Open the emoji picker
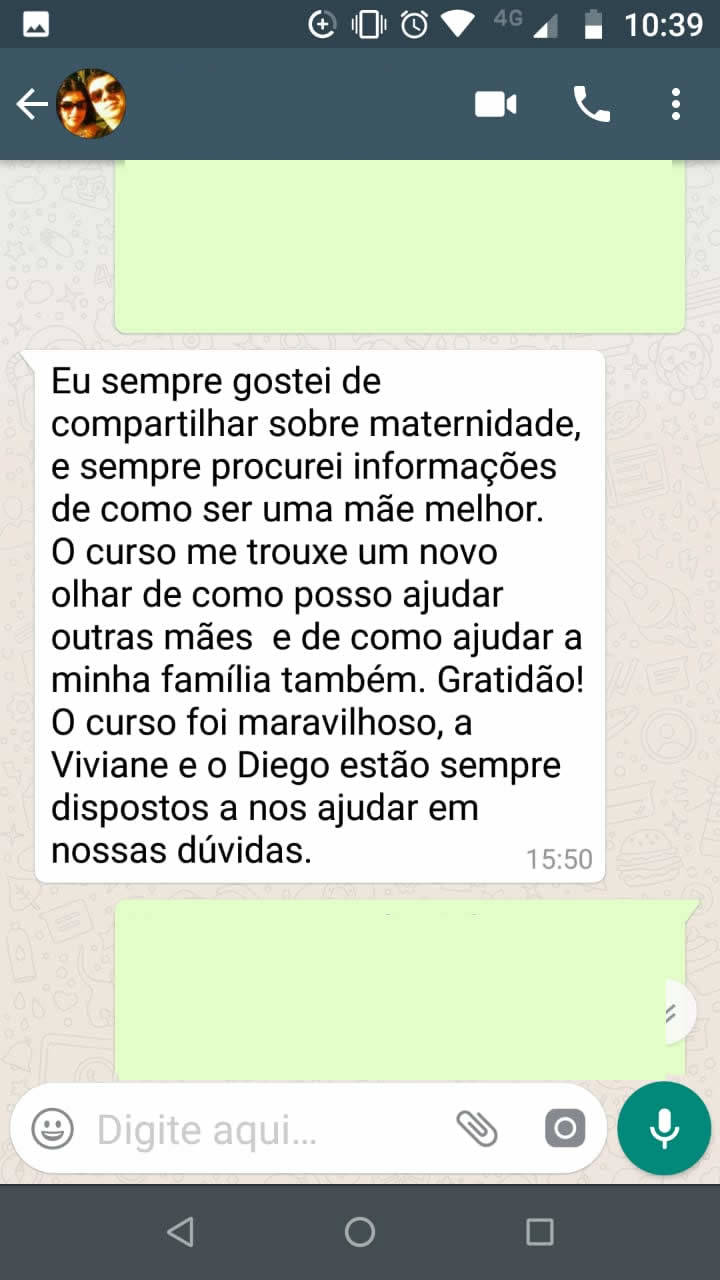Screen dimensions: 720x1280 tap(53, 1130)
